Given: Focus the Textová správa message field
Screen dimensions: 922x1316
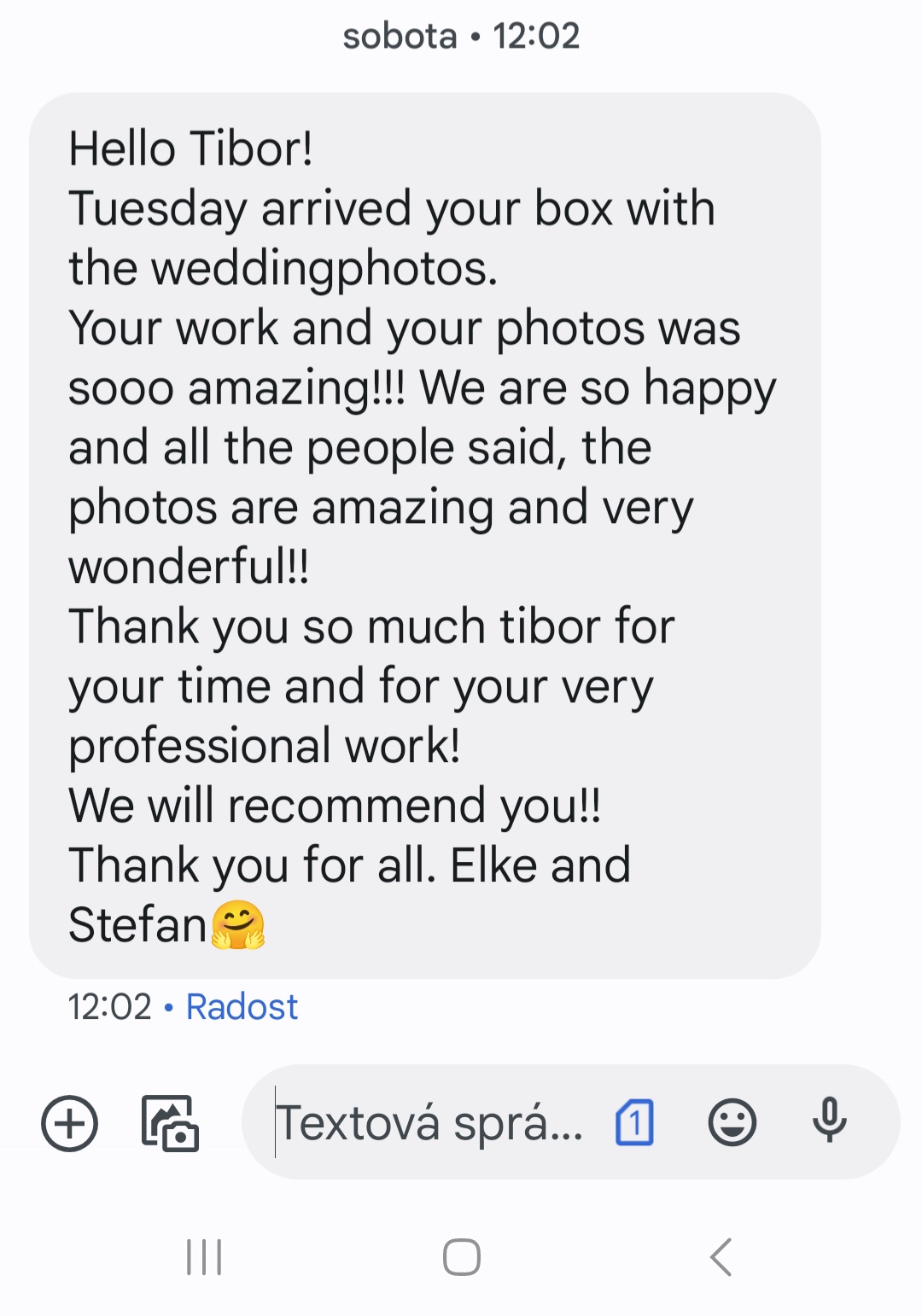Looking at the screenshot, I should click(x=427, y=1123).
